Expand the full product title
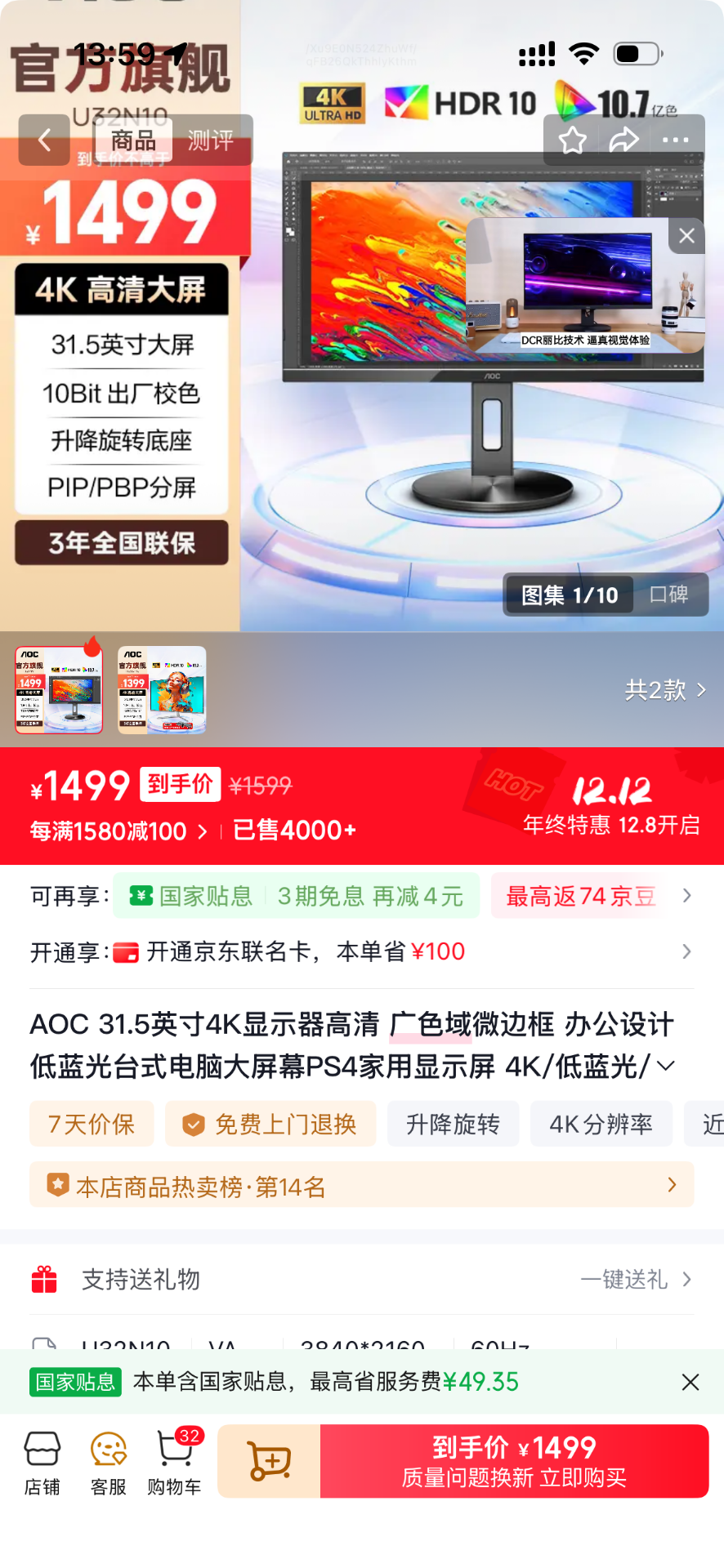The height and width of the screenshot is (1568, 724). [x=666, y=1066]
